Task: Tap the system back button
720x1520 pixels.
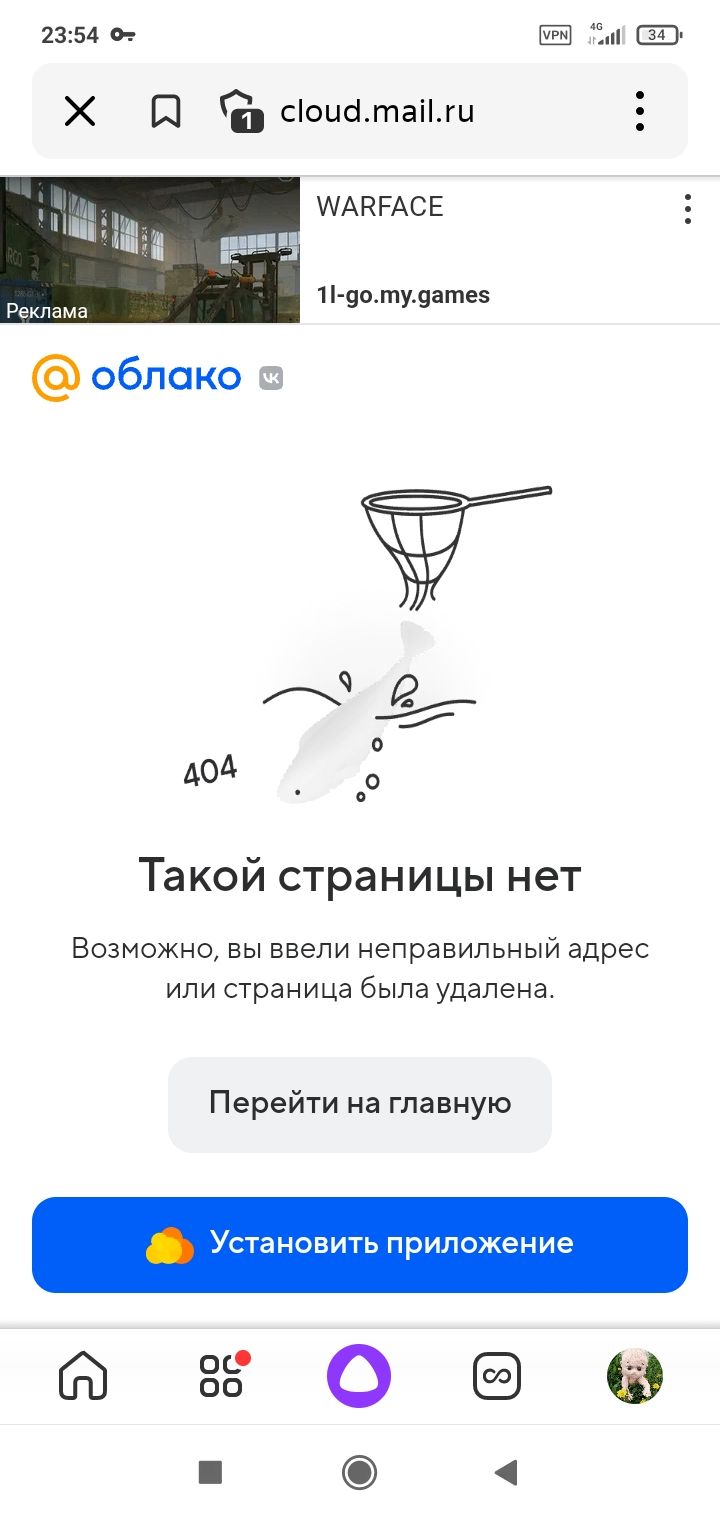Action: click(506, 1471)
